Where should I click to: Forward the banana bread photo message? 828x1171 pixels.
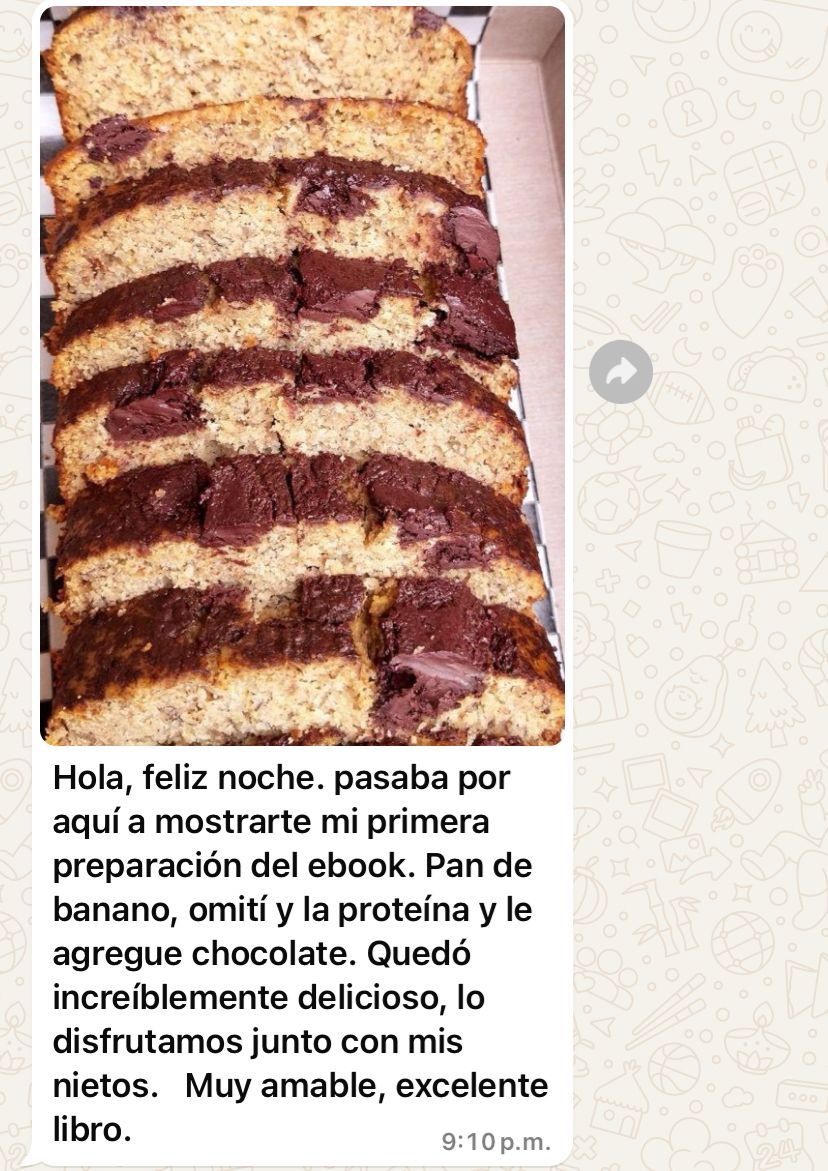620,372
